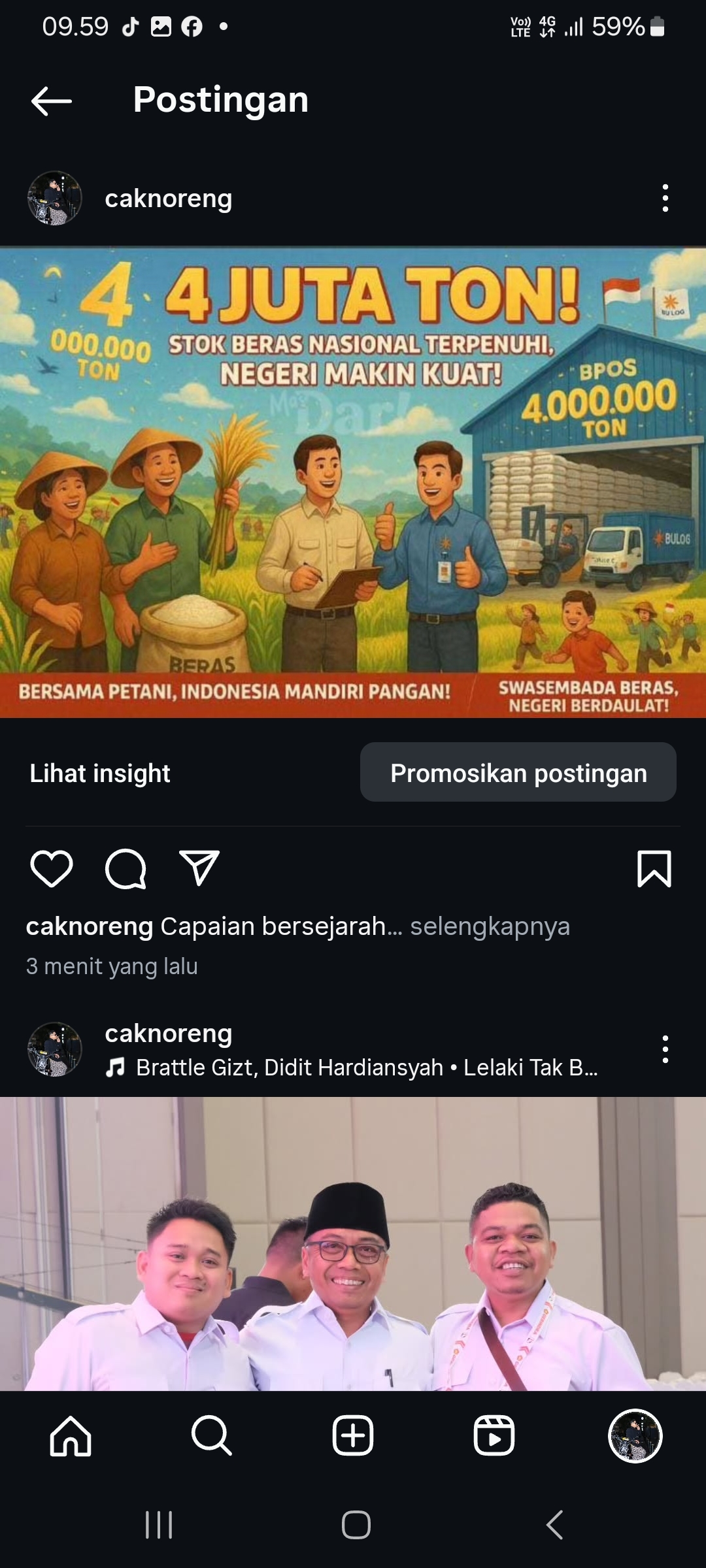The image size is (706, 1568).
Task: Open overflow menu on the second caknoreng post
Action: (x=665, y=1049)
